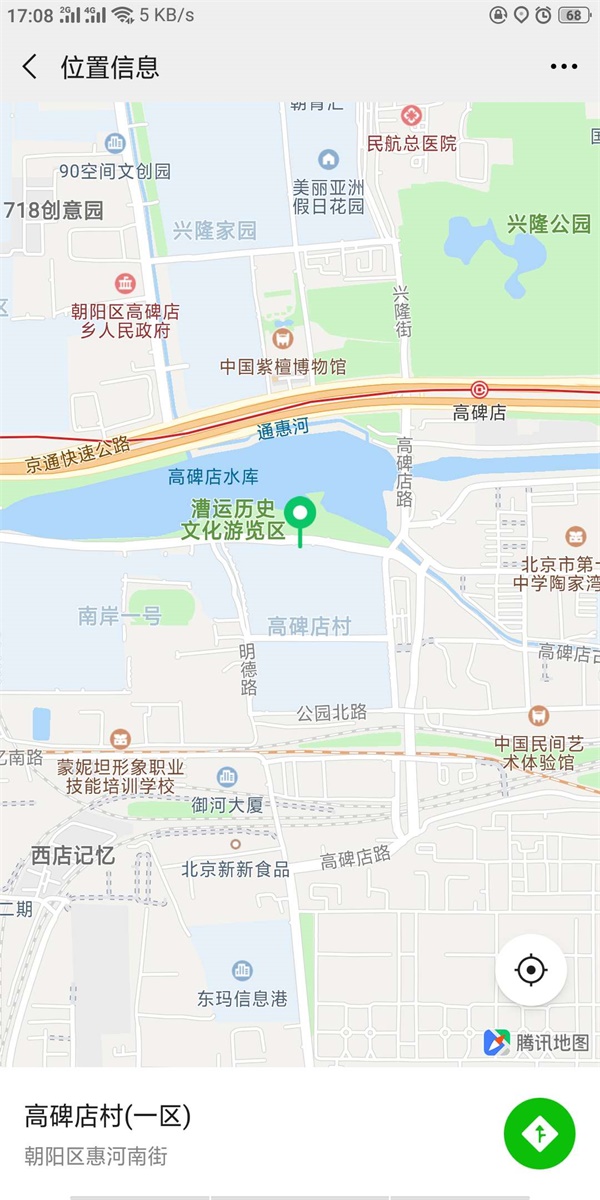Start navigation with the green directions button
The height and width of the screenshot is (1200, 600).
point(540,1134)
